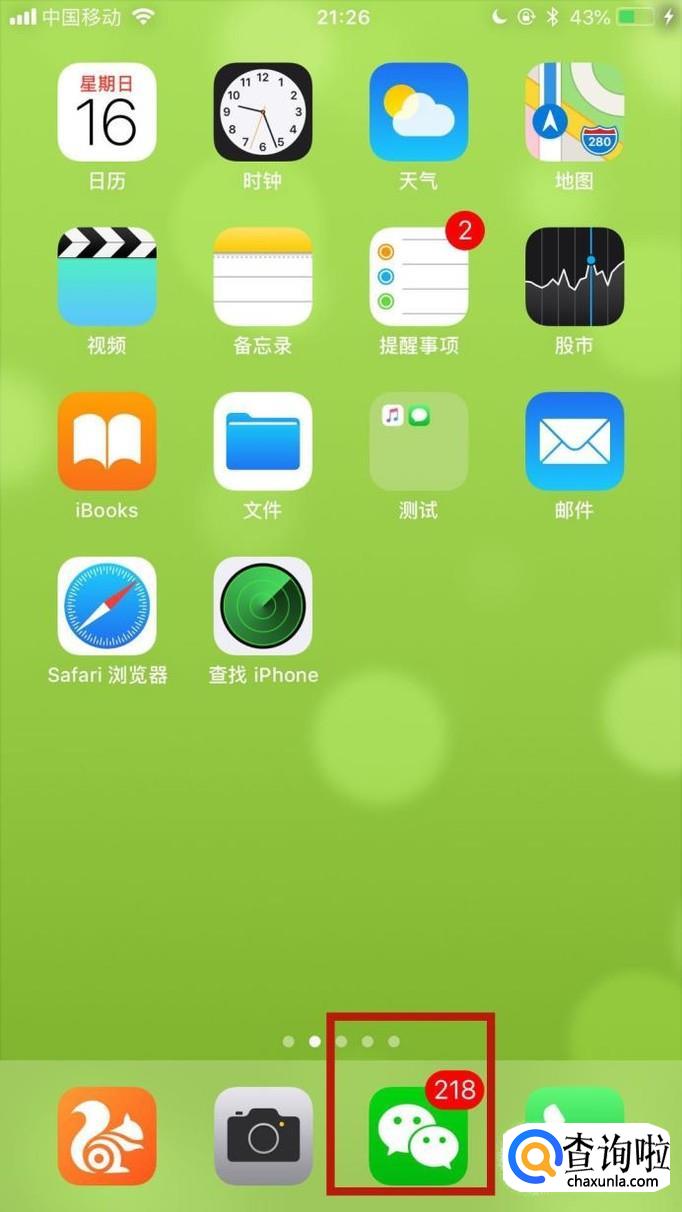The height and width of the screenshot is (1212, 682).
Task: Open Reminders (提醒事项) with 2 badge
Action: pyautogui.click(x=419, y=277)
